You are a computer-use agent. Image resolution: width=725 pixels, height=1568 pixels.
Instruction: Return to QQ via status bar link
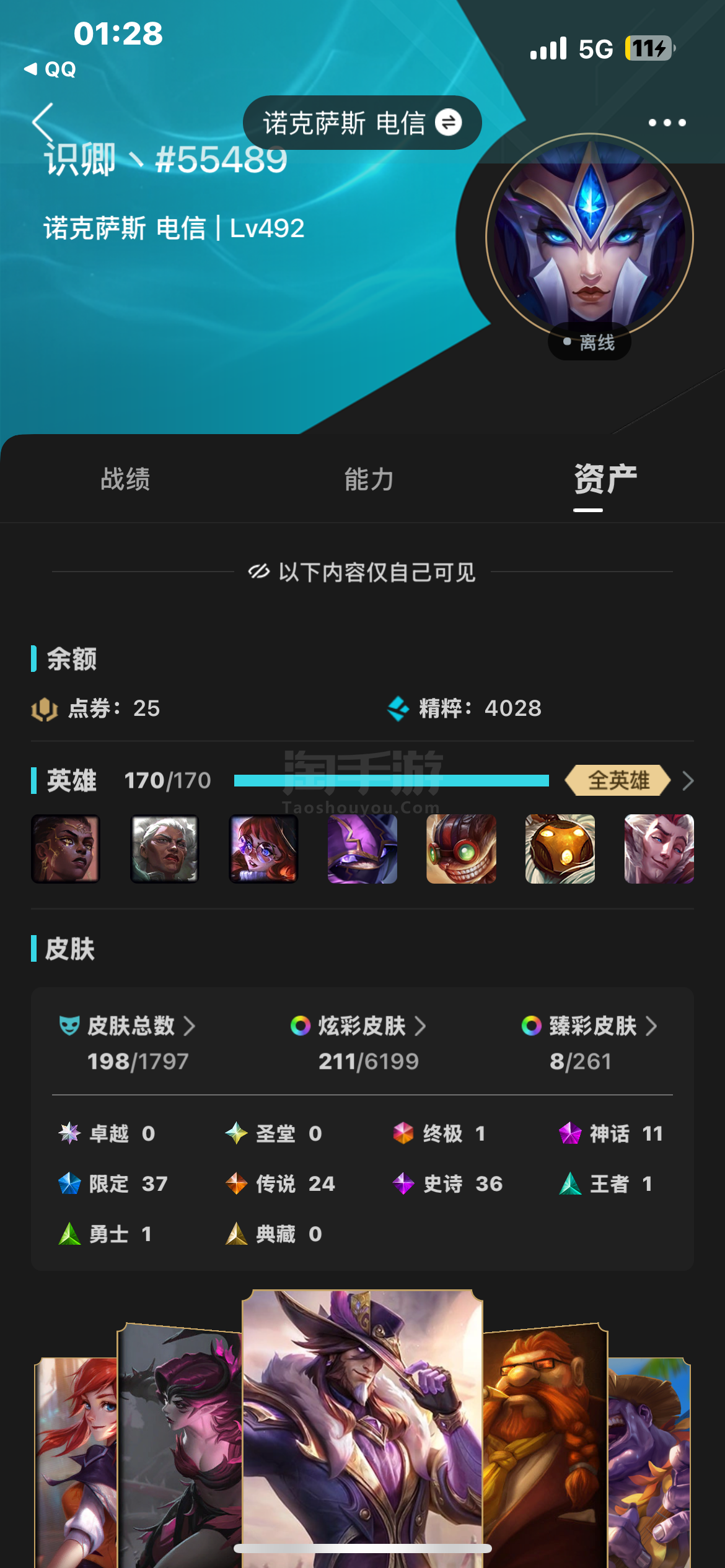tap(50, 69)
